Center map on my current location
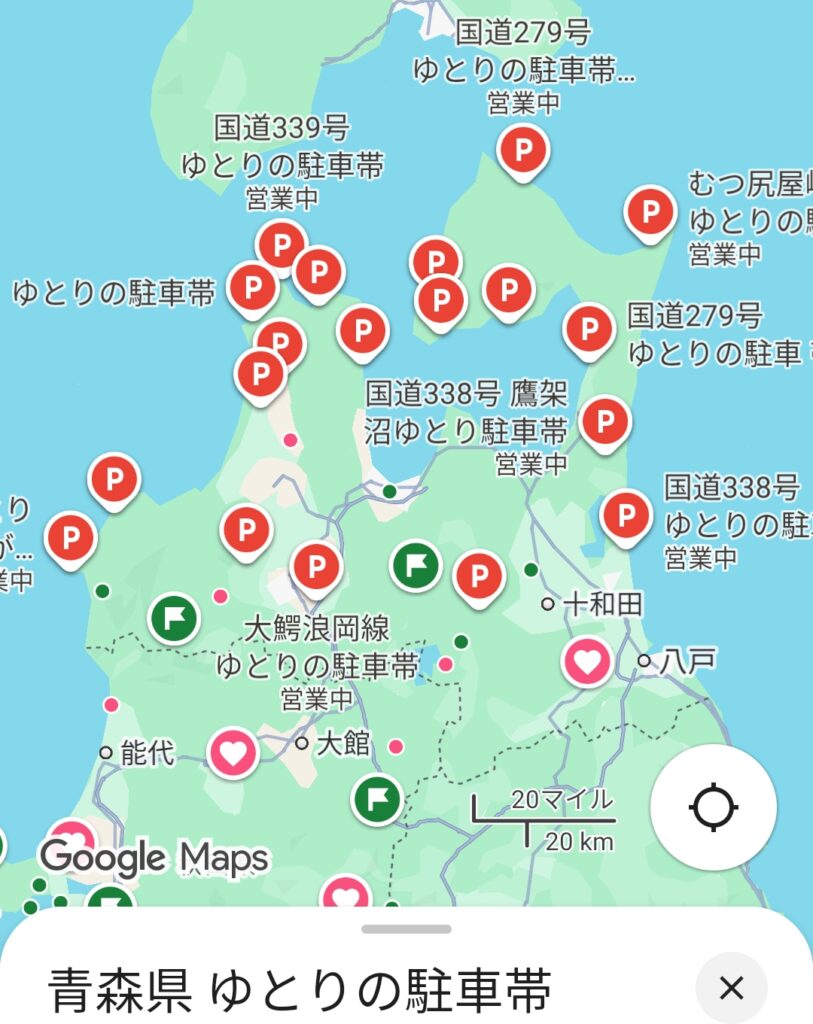This screenshot has width=813, height=1024. click(x=713, y=806)
